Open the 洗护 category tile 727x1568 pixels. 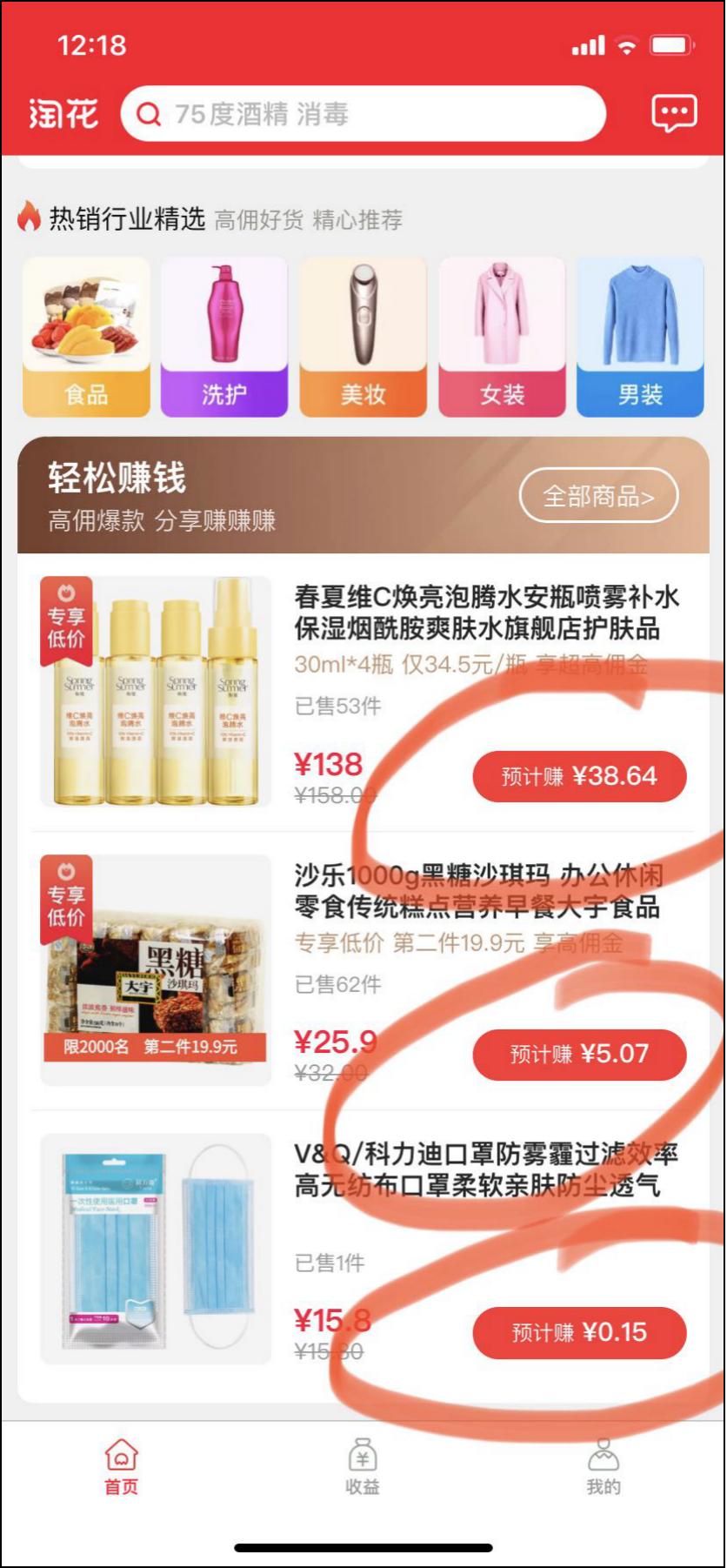224,338
